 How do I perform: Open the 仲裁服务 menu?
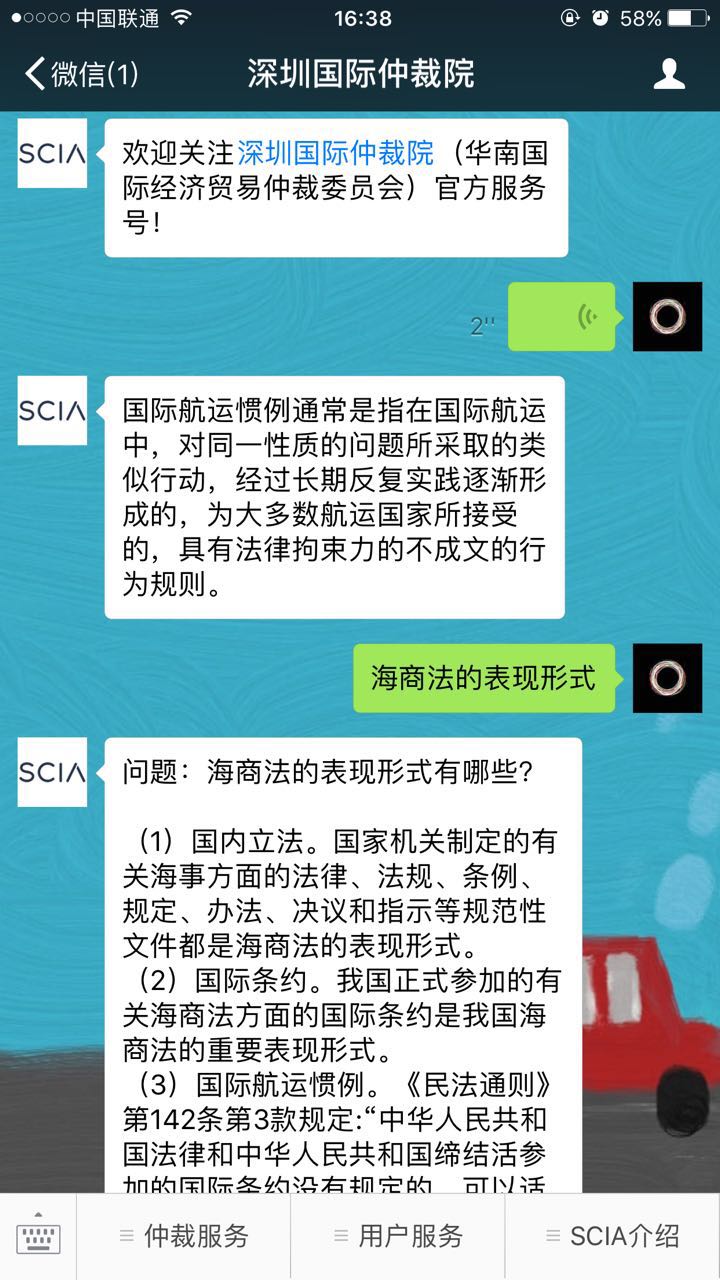(184, 1236)
